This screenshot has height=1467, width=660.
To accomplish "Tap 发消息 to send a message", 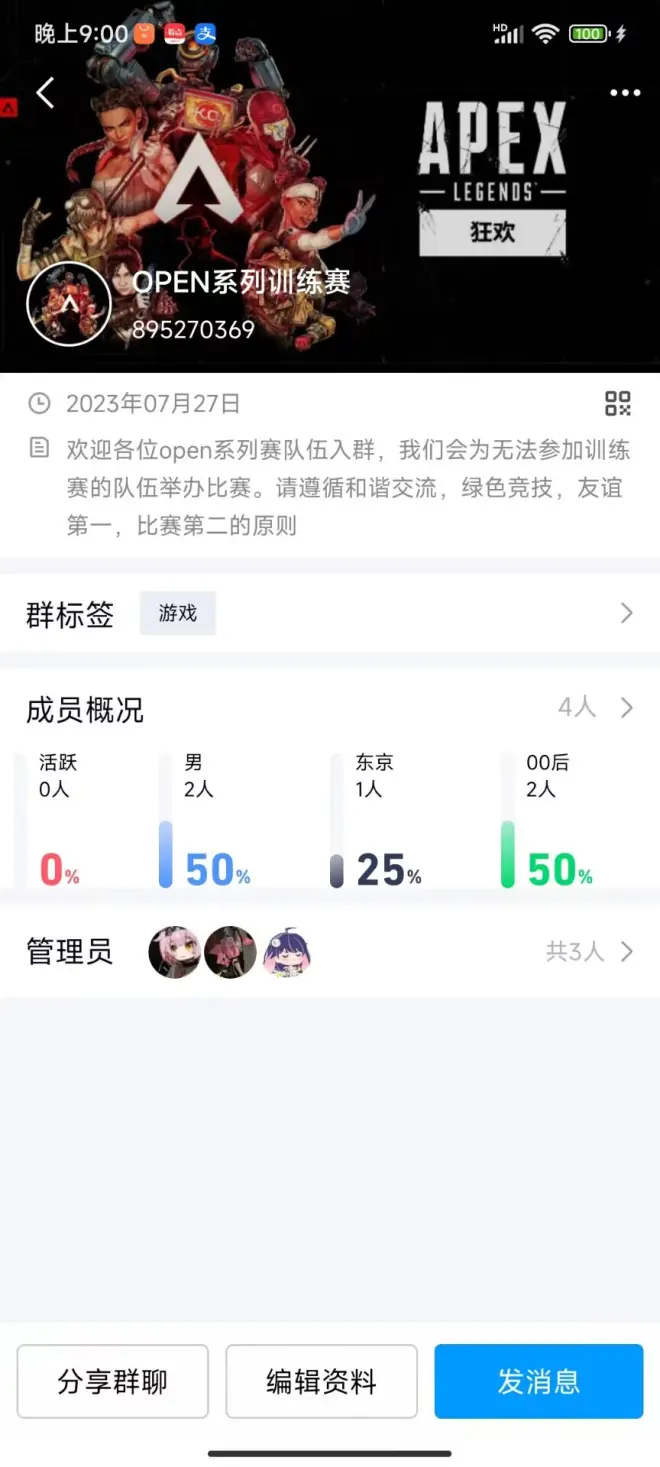I will (x=538, y=1381).
